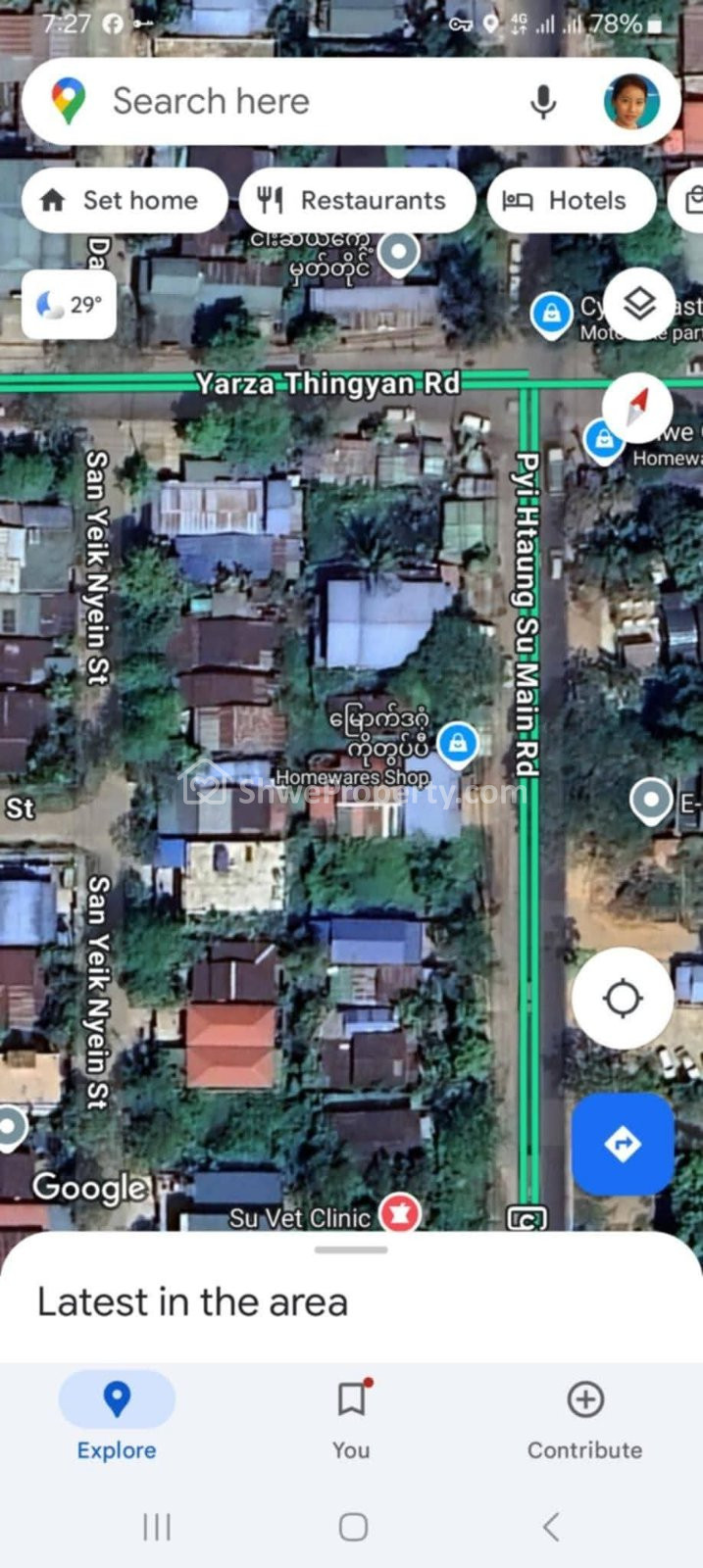Open directions with the blue arrow button
This screenshot has height=1568, width=703.
coord(623,1144)
